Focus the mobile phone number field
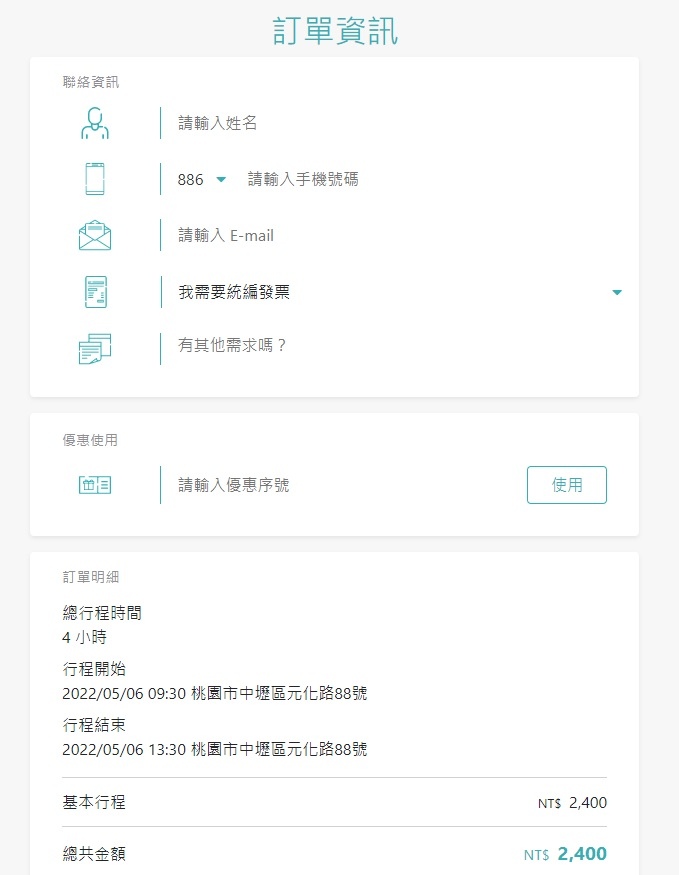This screenshot has width=679, height=875. coord(420,180)
